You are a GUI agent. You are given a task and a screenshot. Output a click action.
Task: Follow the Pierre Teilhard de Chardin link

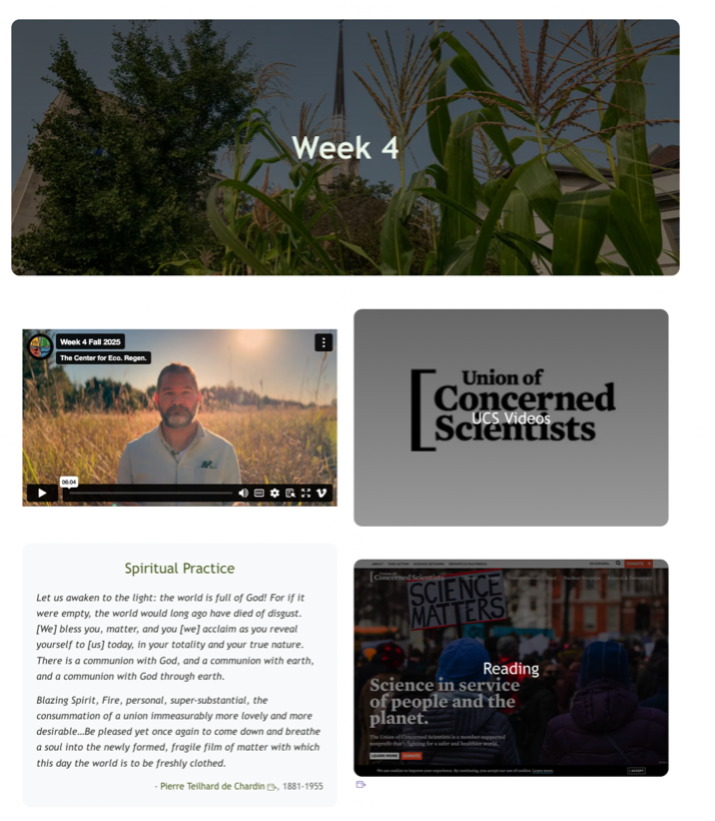pyautogui.click(x=210, y=787)
